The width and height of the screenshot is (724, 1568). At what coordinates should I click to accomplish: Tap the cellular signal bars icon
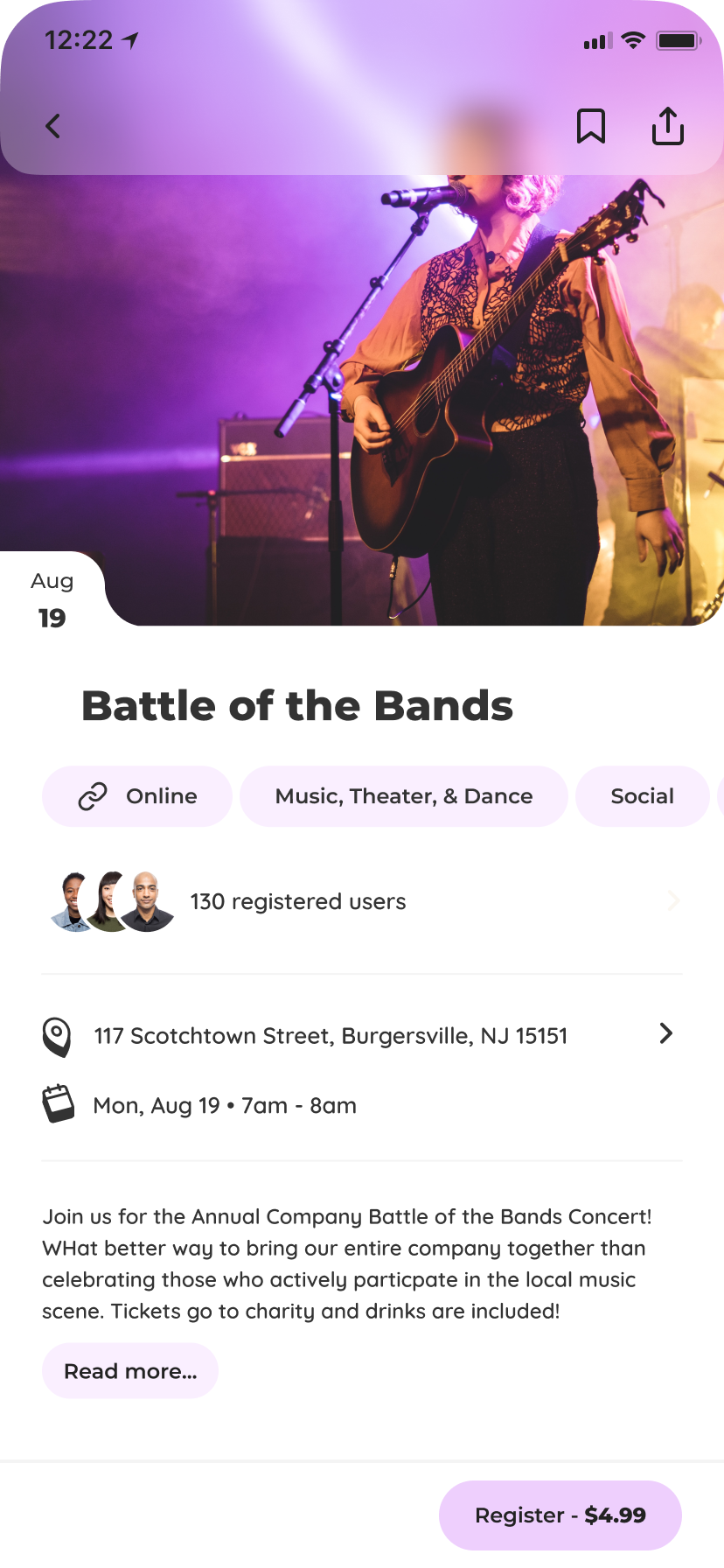(x=597, y=39)
